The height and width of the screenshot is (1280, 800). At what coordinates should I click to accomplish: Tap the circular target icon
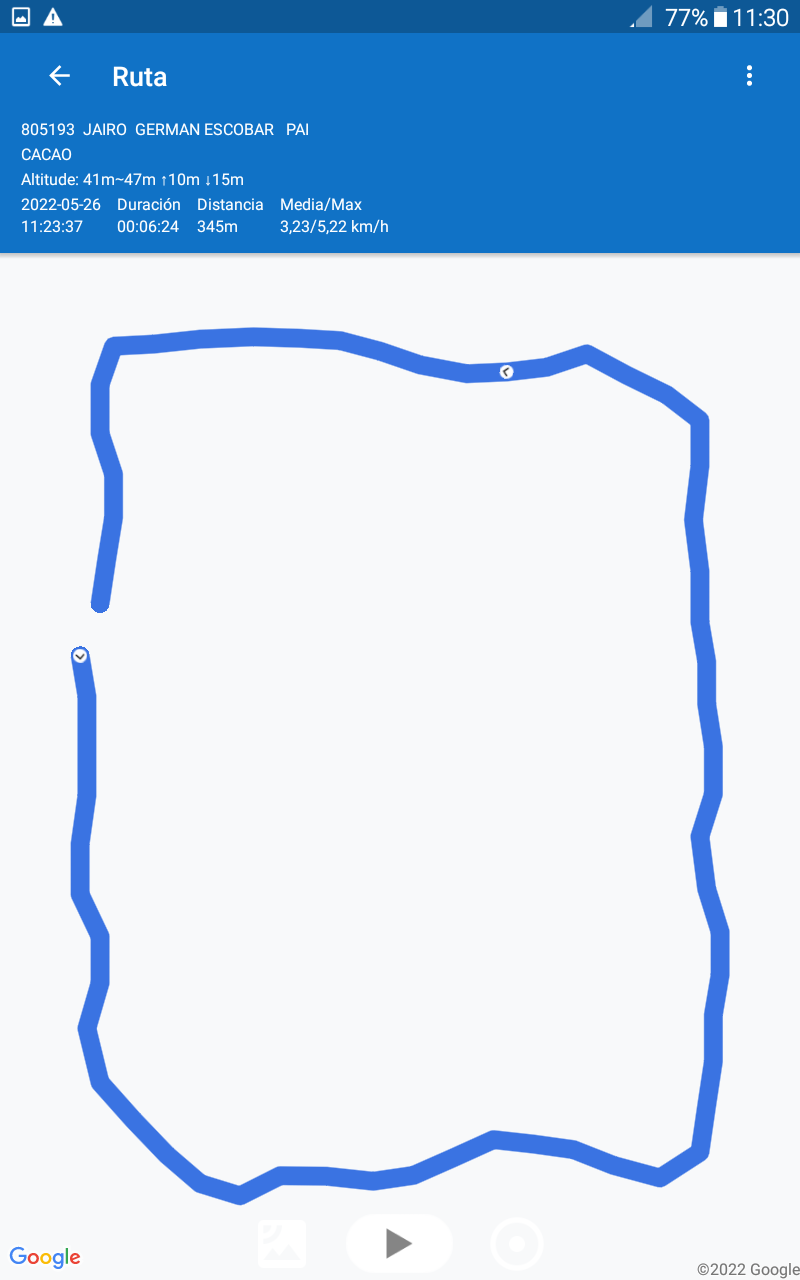click(x=517, y=1244)
